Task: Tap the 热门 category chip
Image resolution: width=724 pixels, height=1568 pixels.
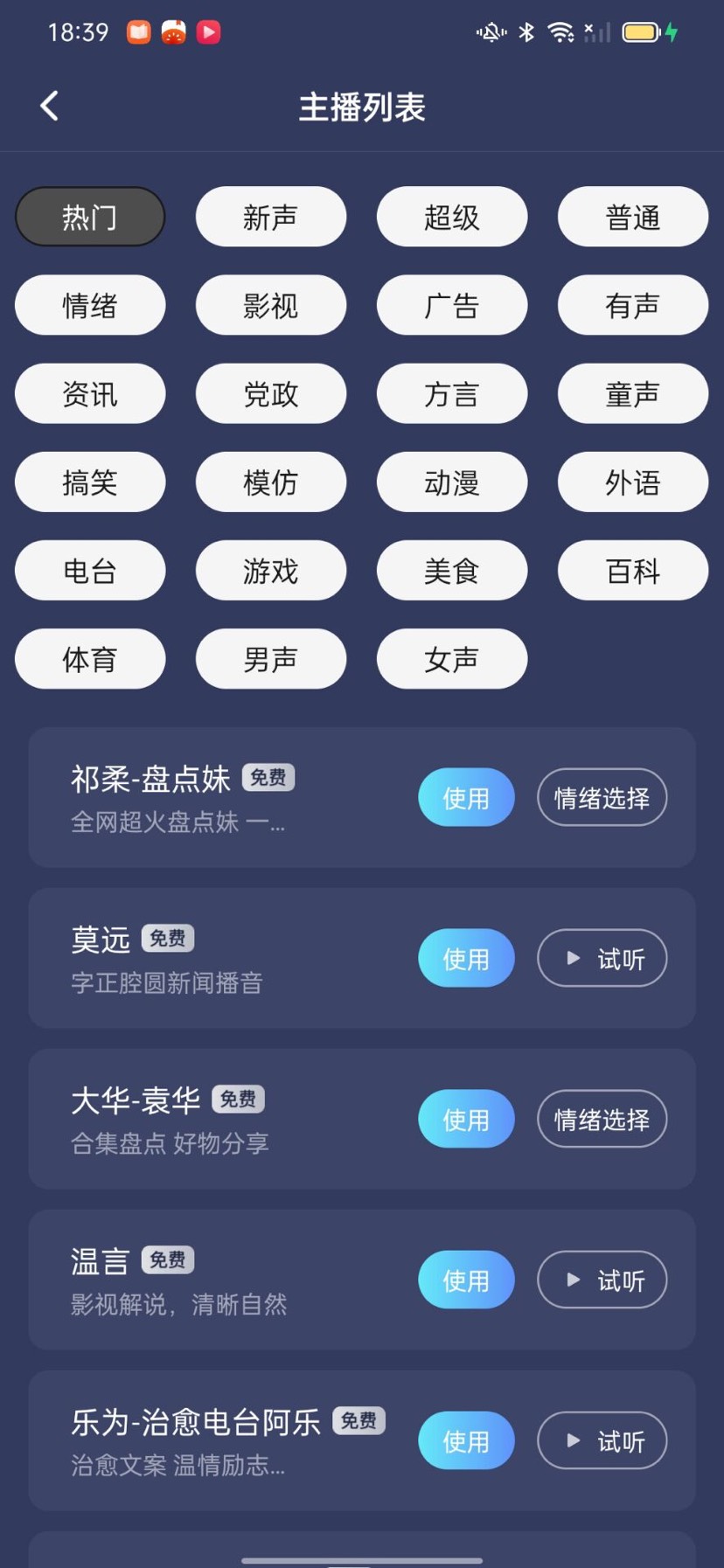Action: pyautogui.click(x=89, y=217)
